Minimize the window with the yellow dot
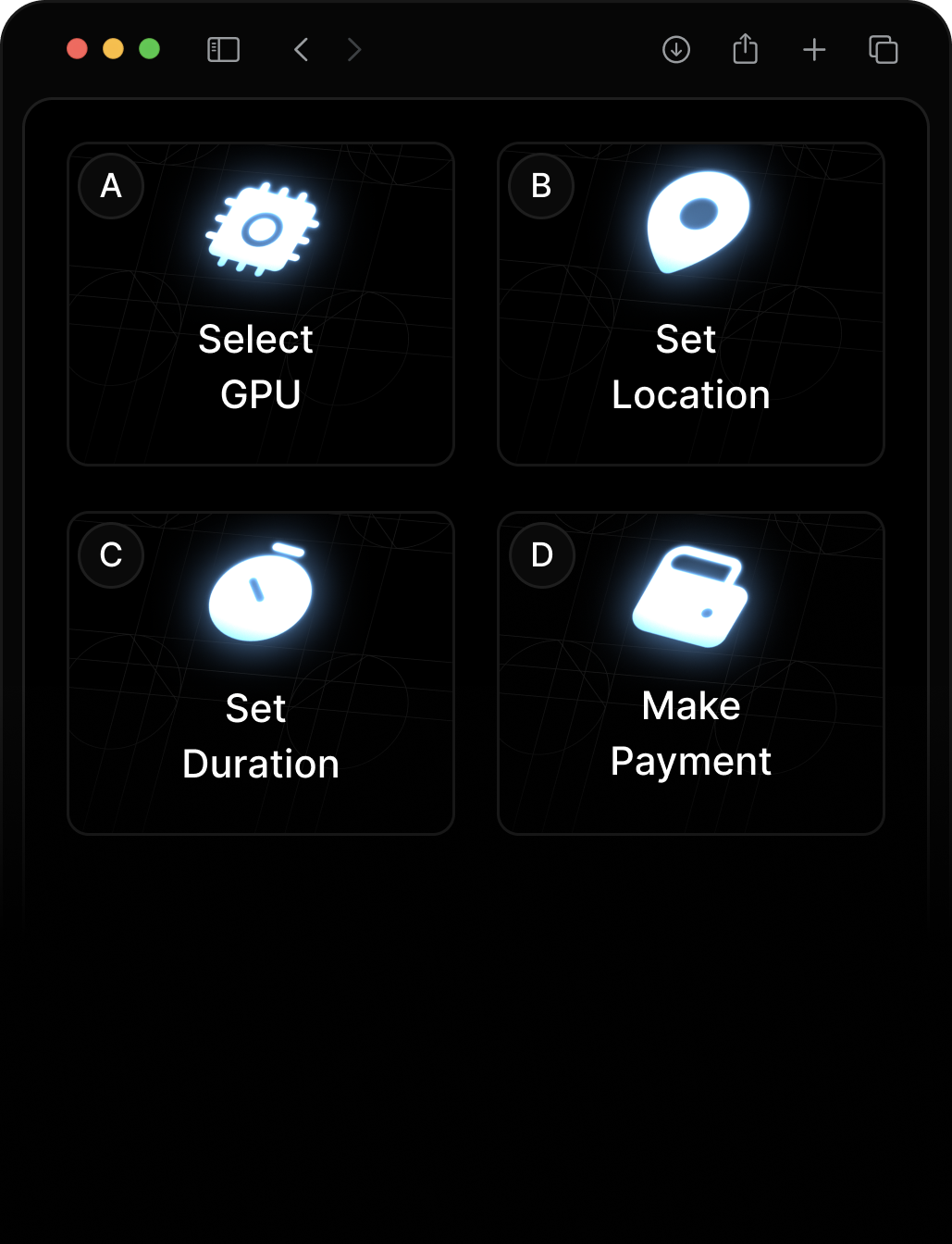 coord(114,49)
